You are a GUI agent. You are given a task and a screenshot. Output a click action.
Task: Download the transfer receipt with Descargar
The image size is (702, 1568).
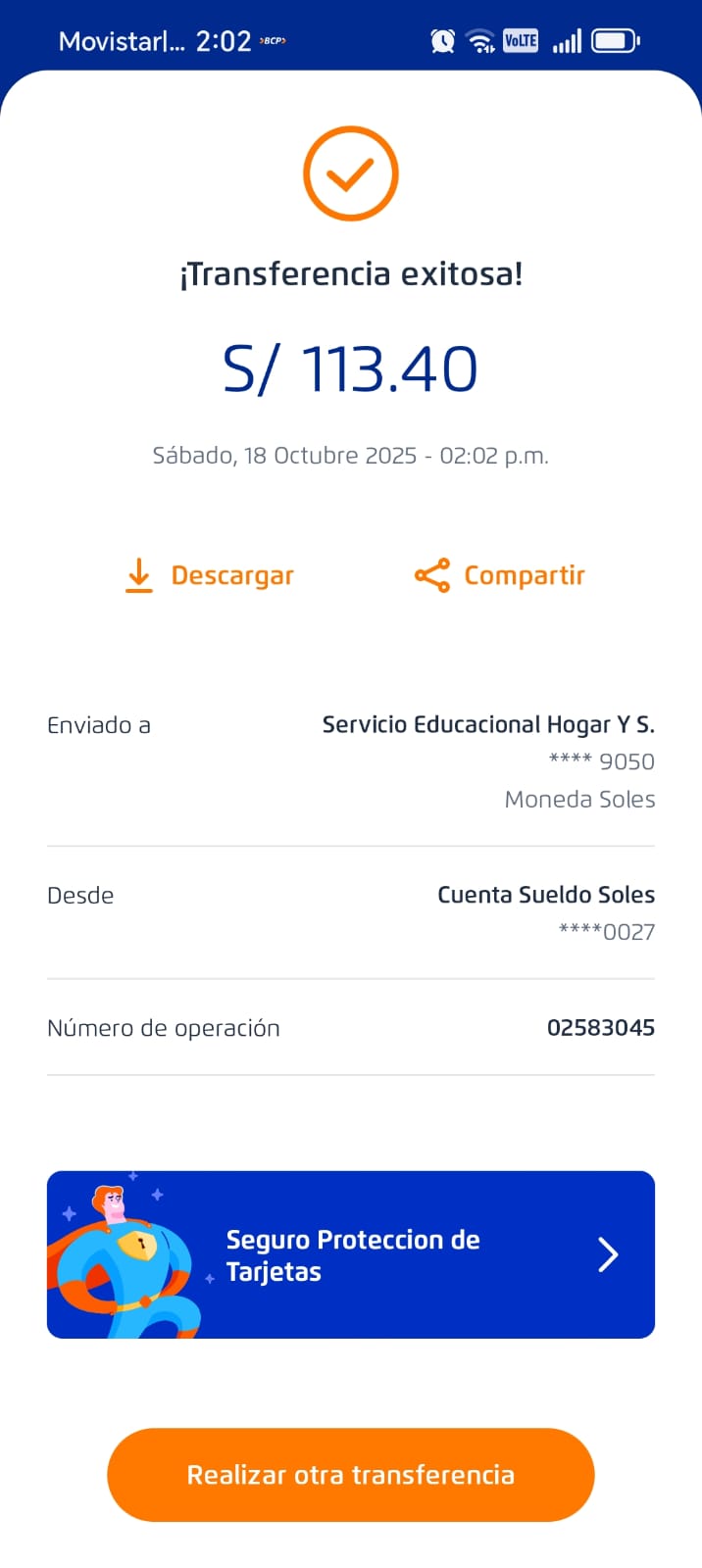[211, 575]
